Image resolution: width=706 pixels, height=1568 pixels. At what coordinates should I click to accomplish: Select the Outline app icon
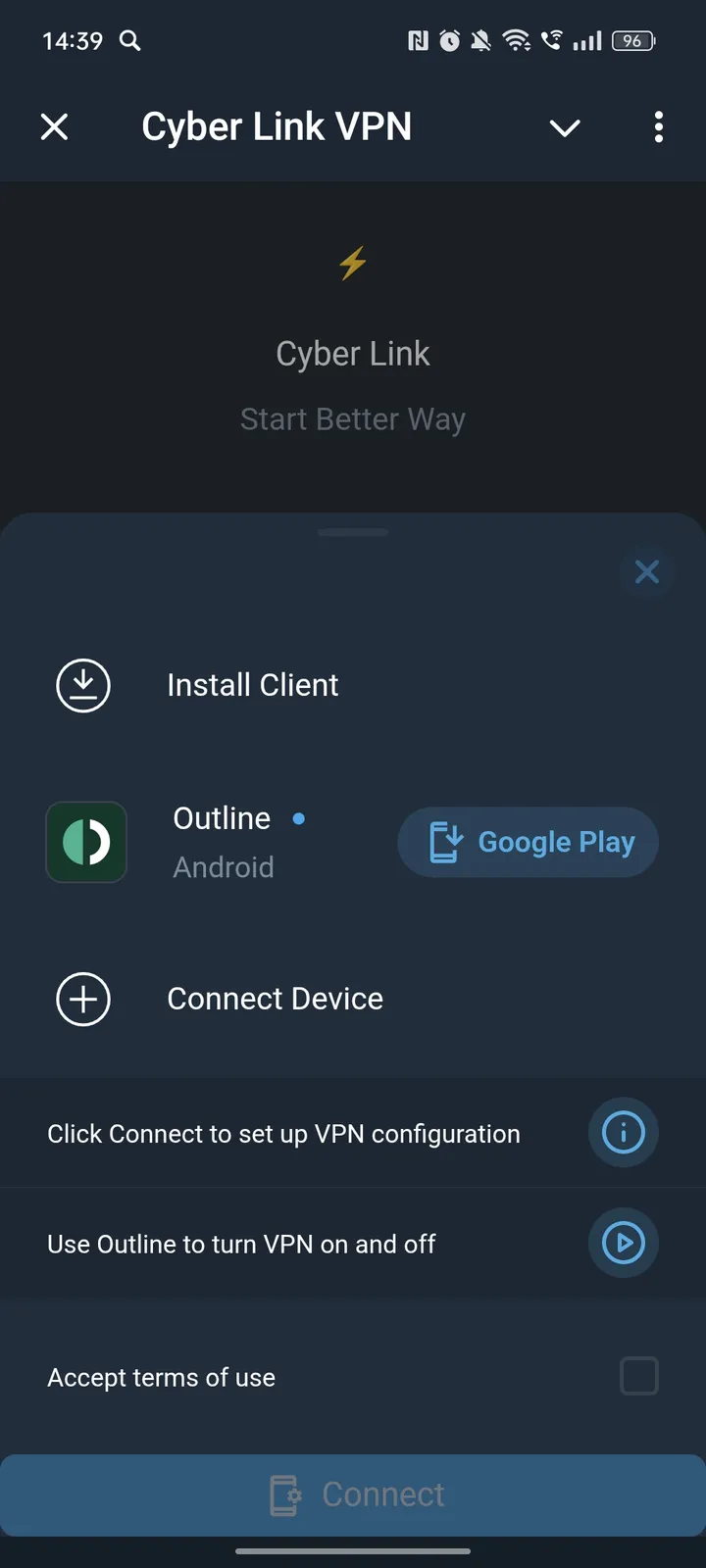[86, 842]
